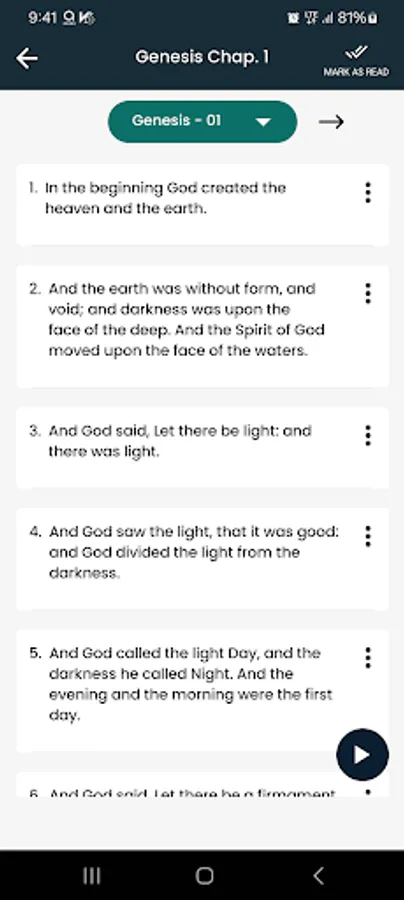The height and width of the screenshot is (900, 404).
Task: Tap the system home button
Action: click(x=204, y=875)
